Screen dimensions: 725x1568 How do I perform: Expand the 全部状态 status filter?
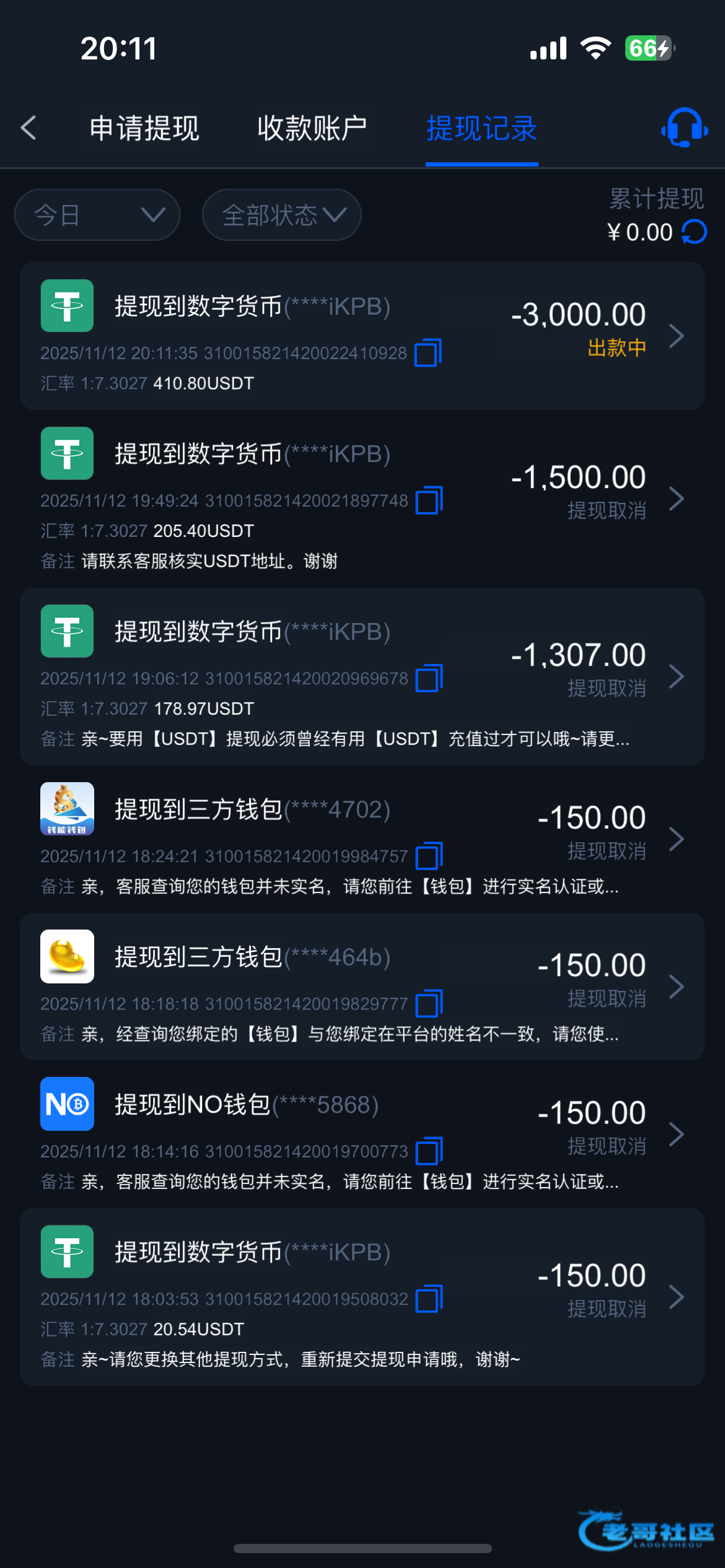click(282, 215)
